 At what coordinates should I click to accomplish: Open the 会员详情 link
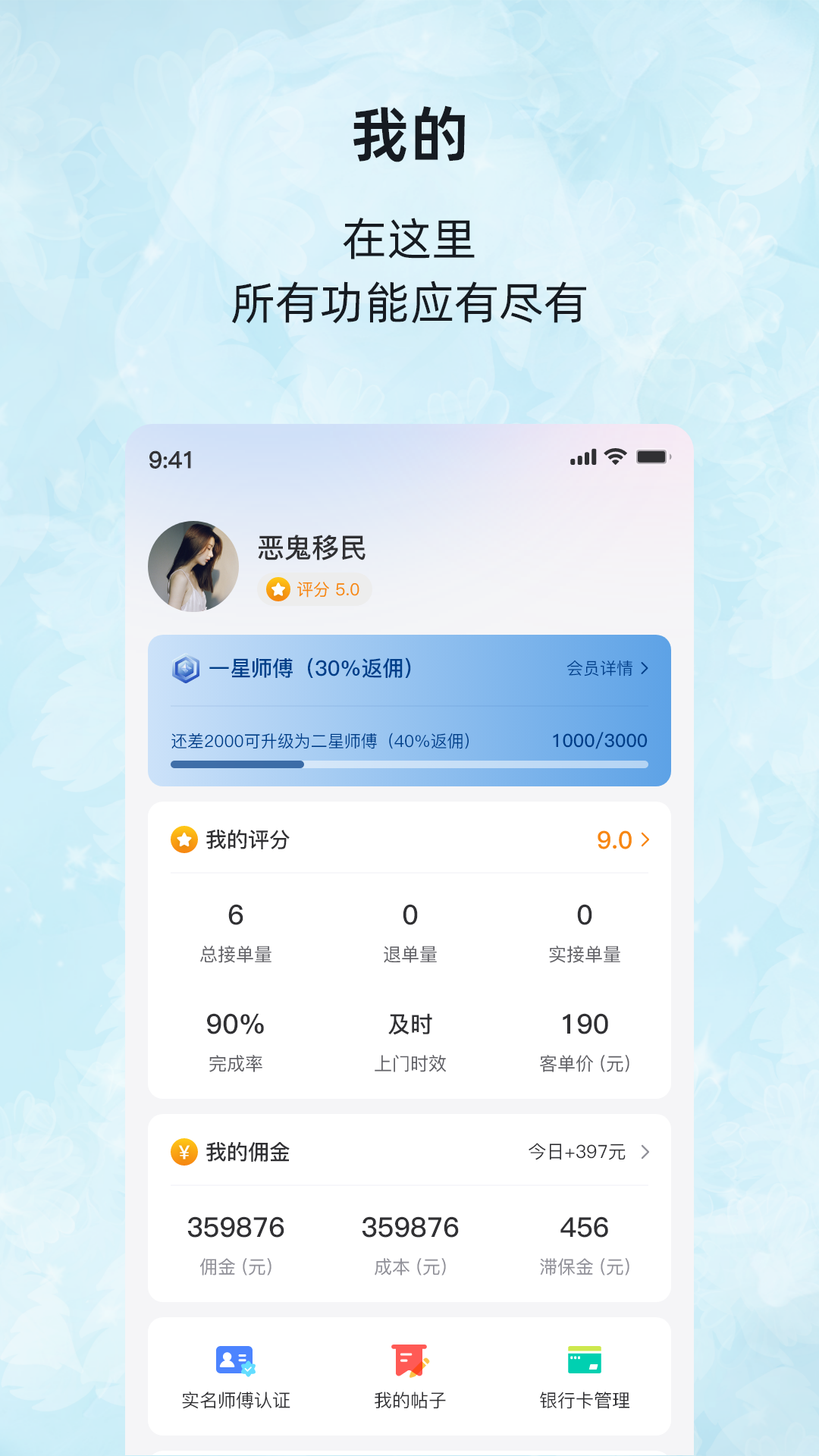pos(599,669)
